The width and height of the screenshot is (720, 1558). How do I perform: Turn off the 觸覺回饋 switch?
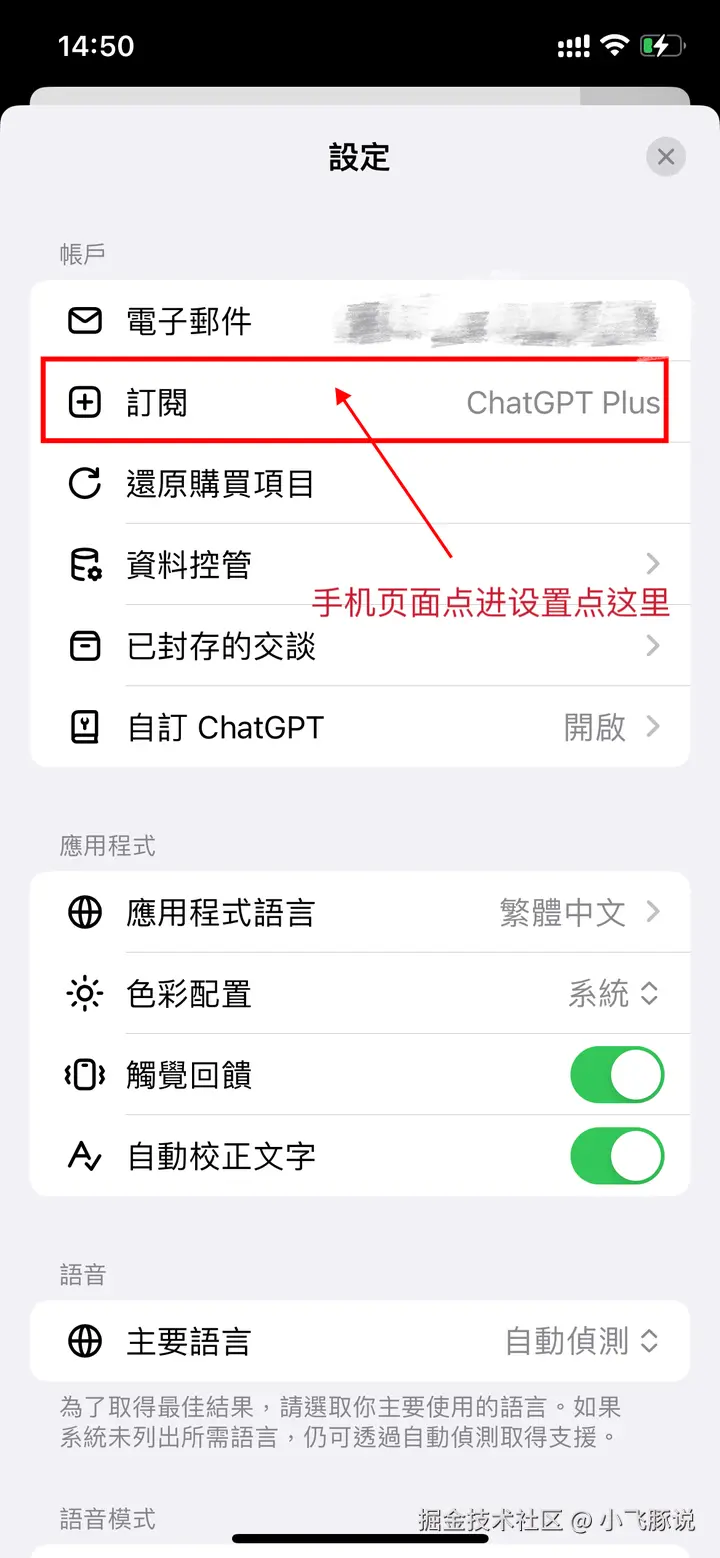point(617,1075)
